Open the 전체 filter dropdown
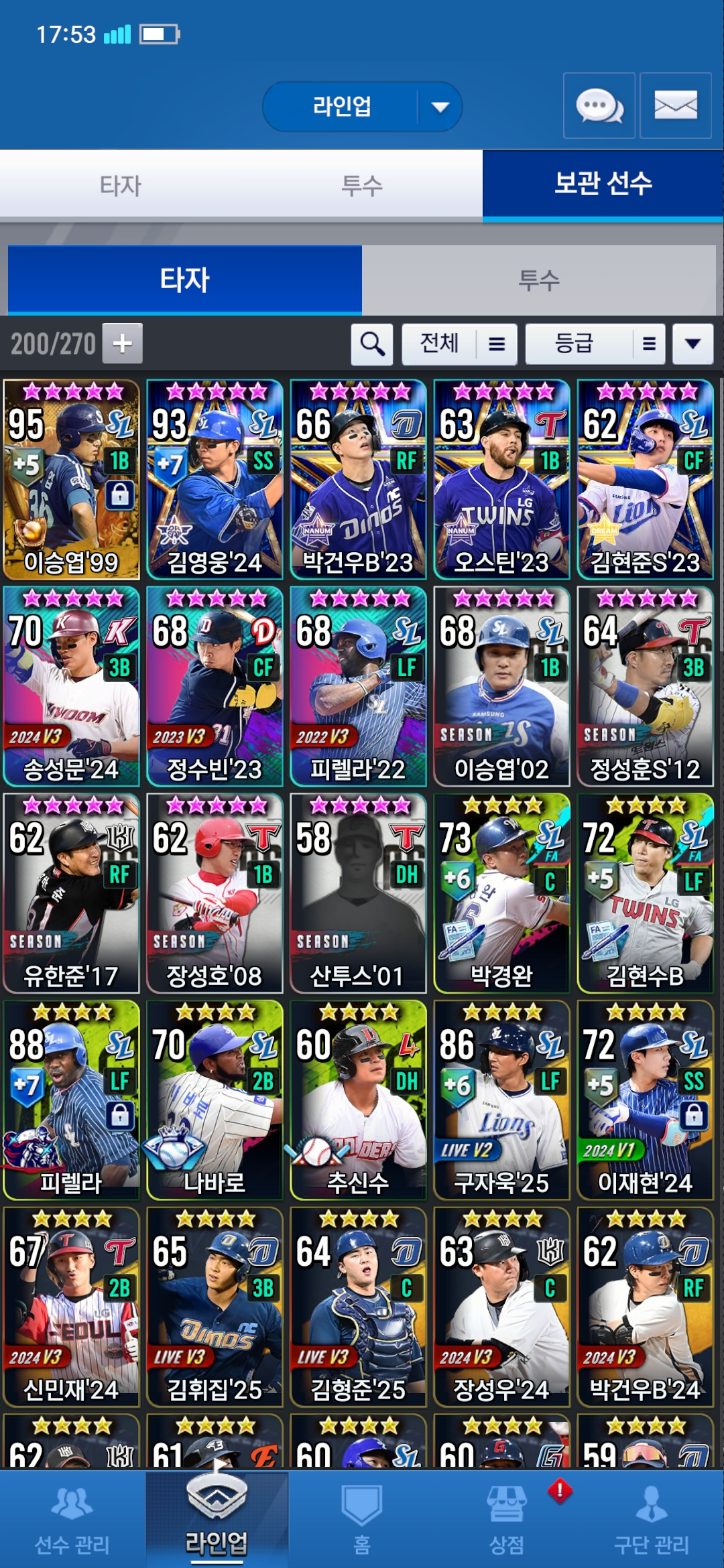 [x=459, y=344]
